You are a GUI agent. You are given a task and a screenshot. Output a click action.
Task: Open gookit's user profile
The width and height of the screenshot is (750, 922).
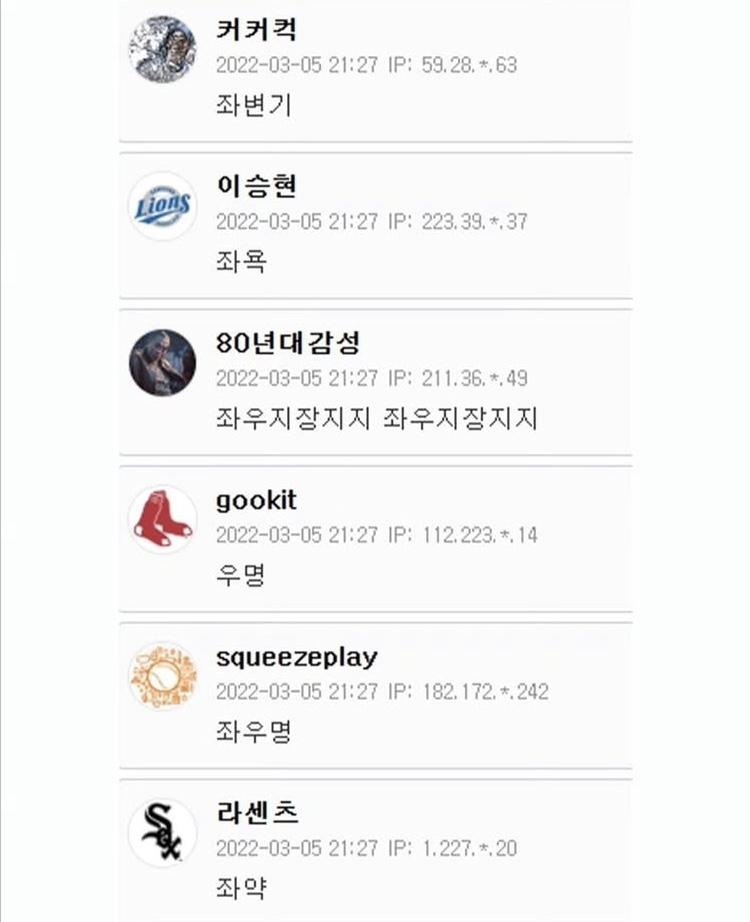256,500
